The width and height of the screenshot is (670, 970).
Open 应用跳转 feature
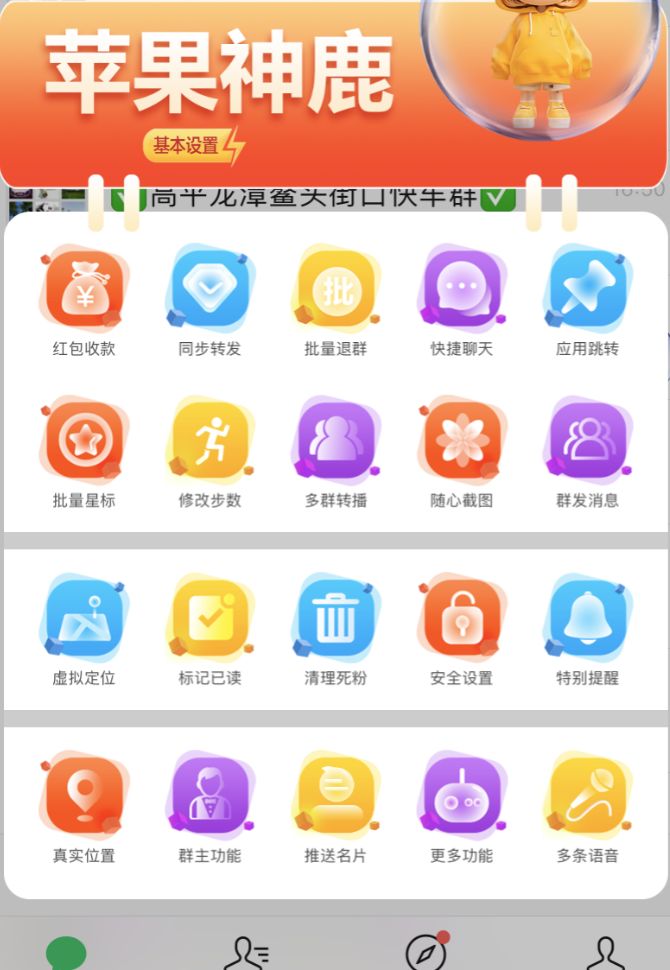587,291
